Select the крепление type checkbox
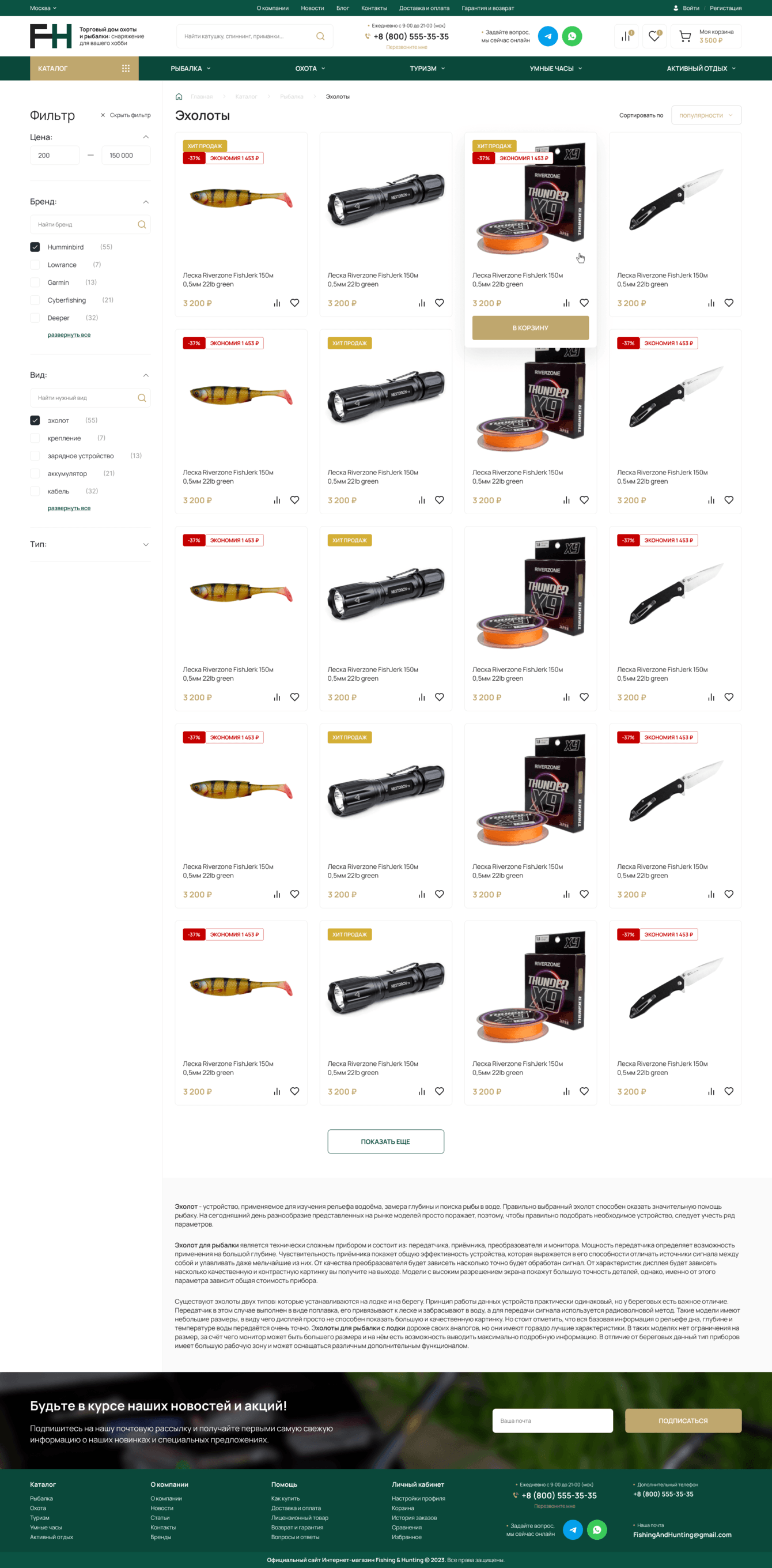The image size is (772, 1568). (x=35, y=438)
